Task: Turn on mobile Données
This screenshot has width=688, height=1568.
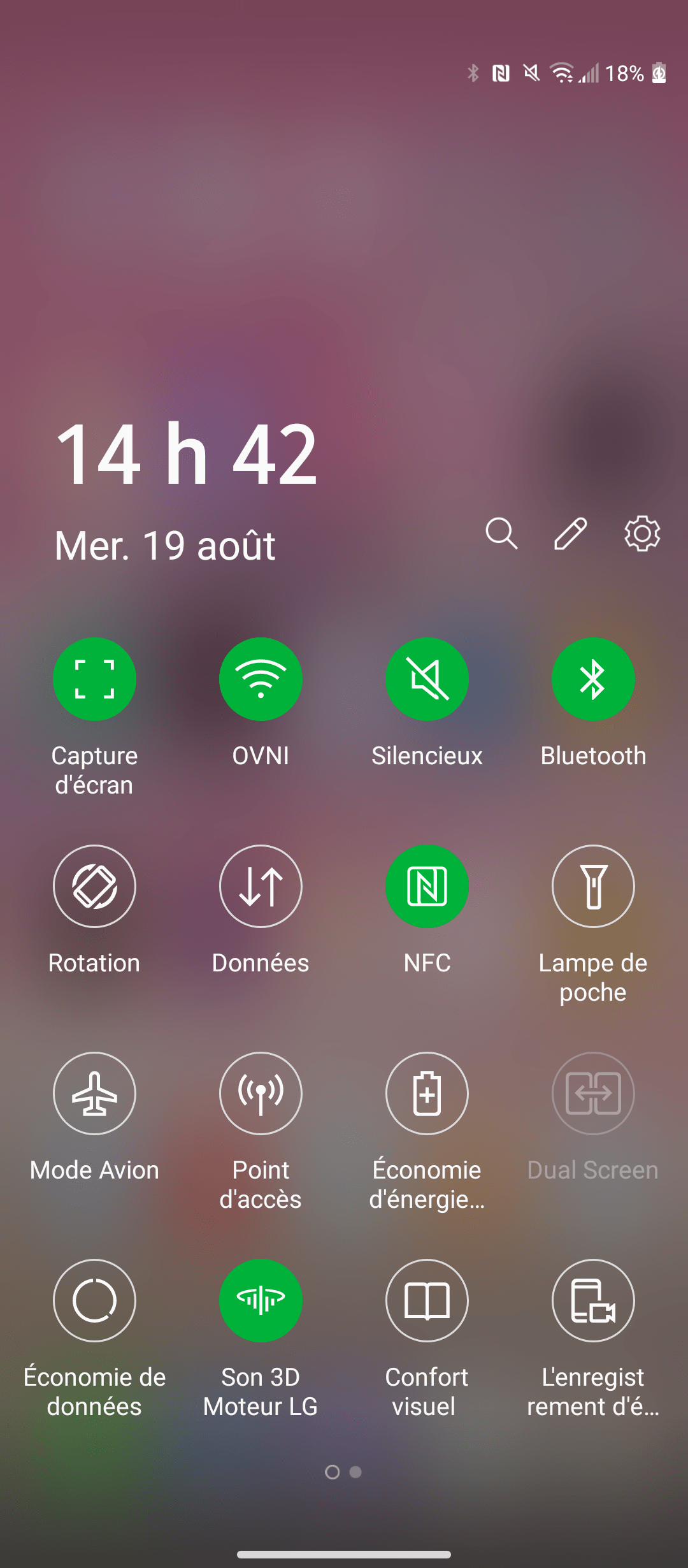Action: coord(261,886)
